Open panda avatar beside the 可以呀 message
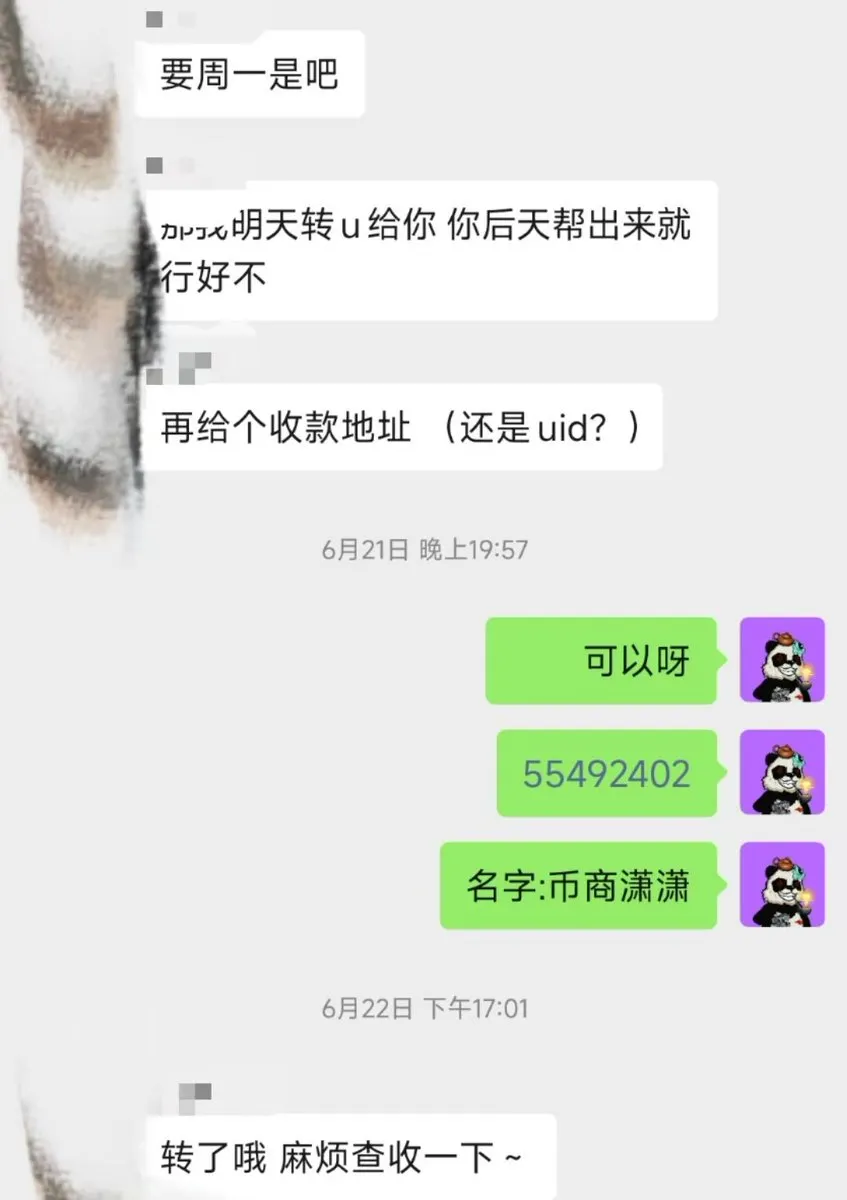Viewport: 847px width, 1200px height. click(782, 660)
